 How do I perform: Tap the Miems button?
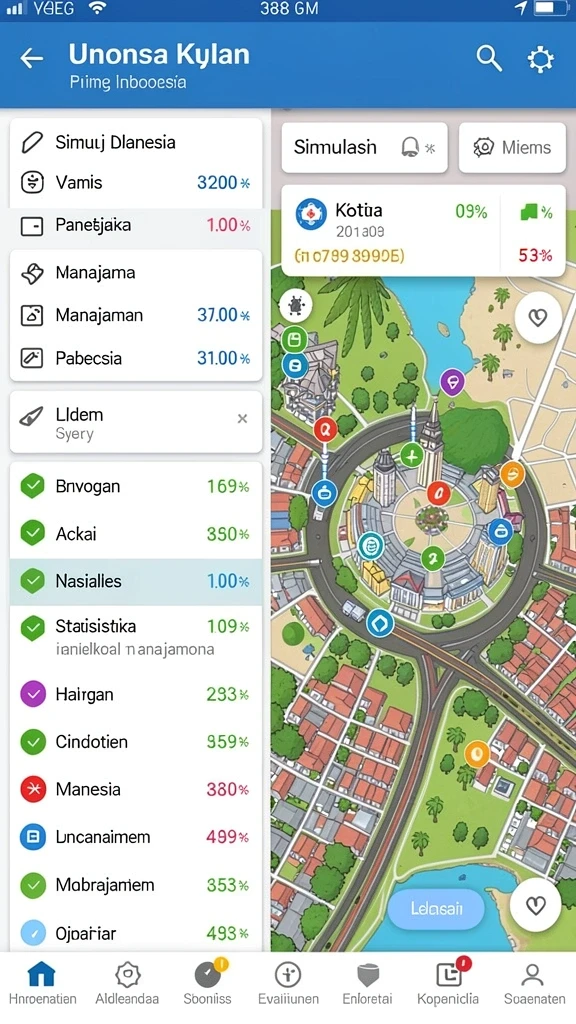pos(512,148)
